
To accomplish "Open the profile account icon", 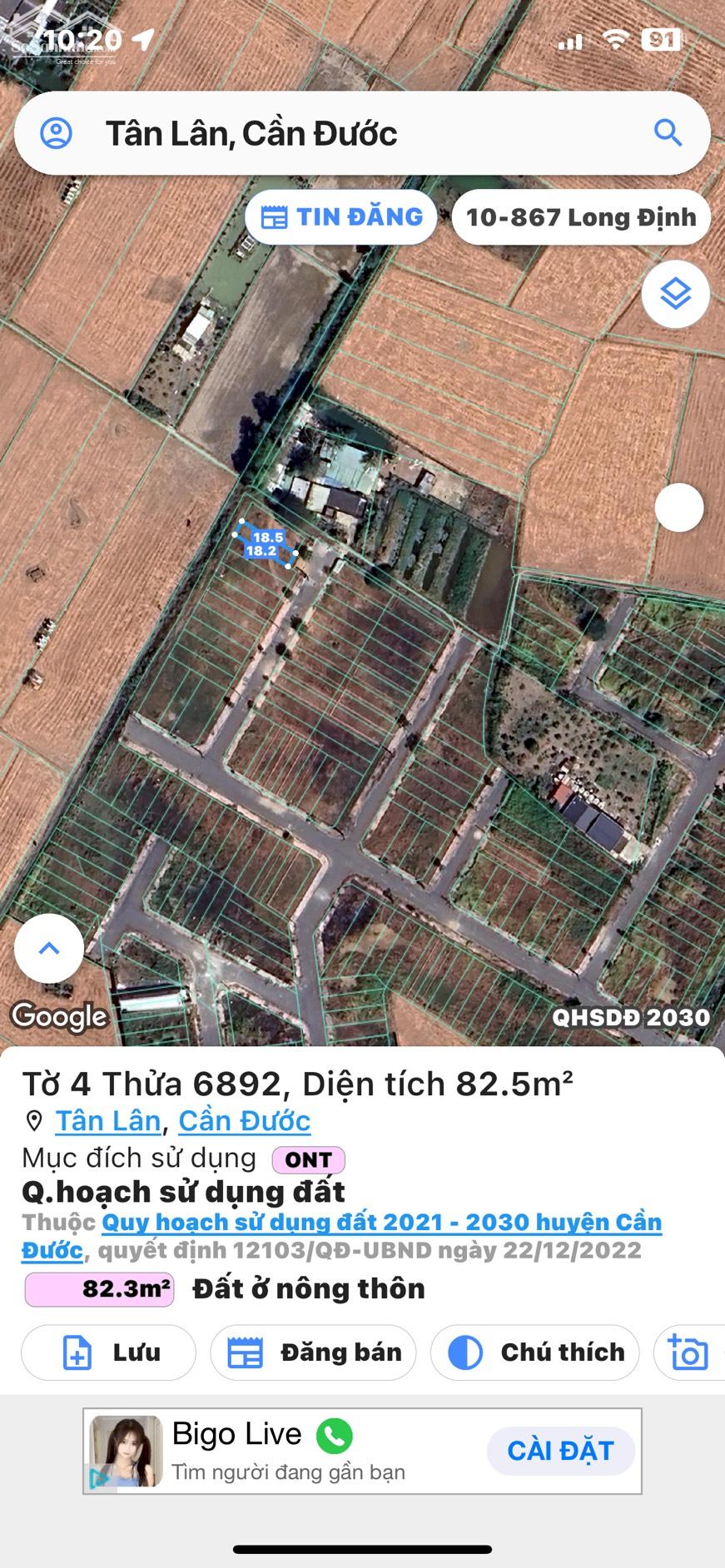I will [x=56, y=133].
